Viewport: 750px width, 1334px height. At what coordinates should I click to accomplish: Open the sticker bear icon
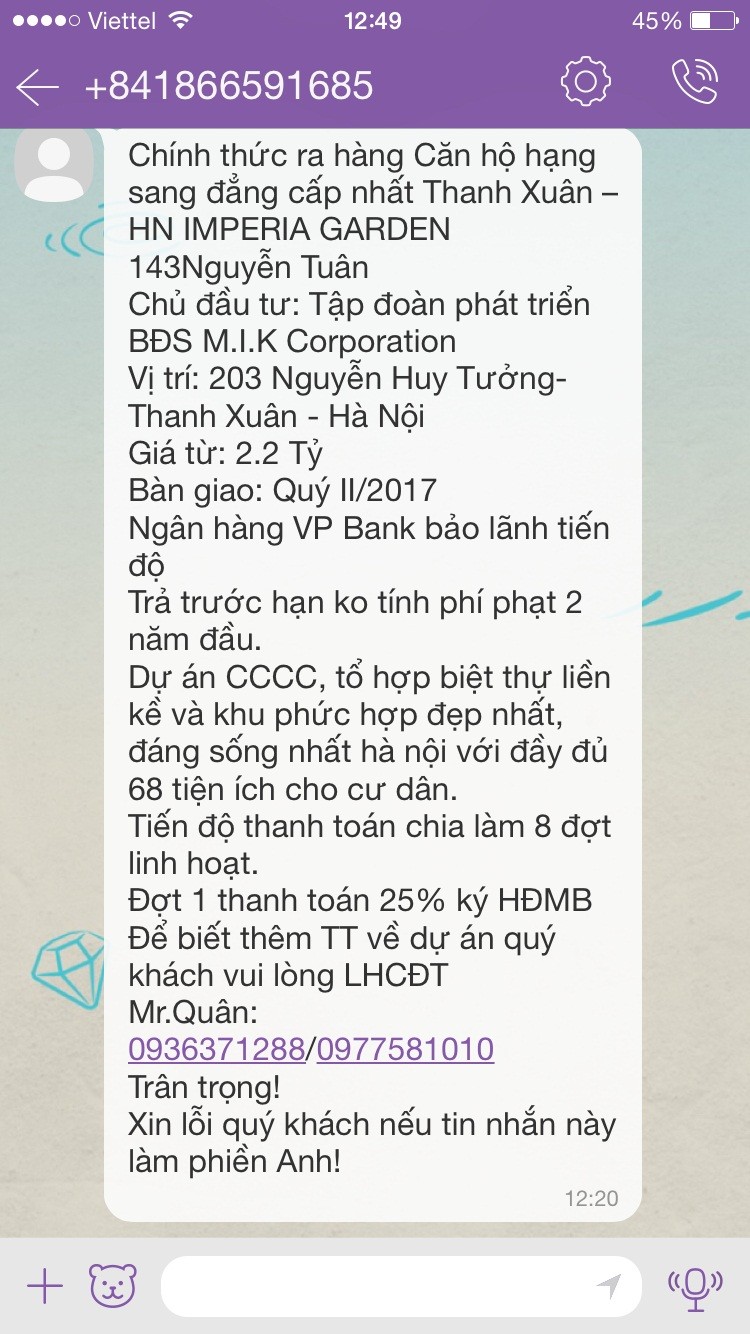(112, 1286)
